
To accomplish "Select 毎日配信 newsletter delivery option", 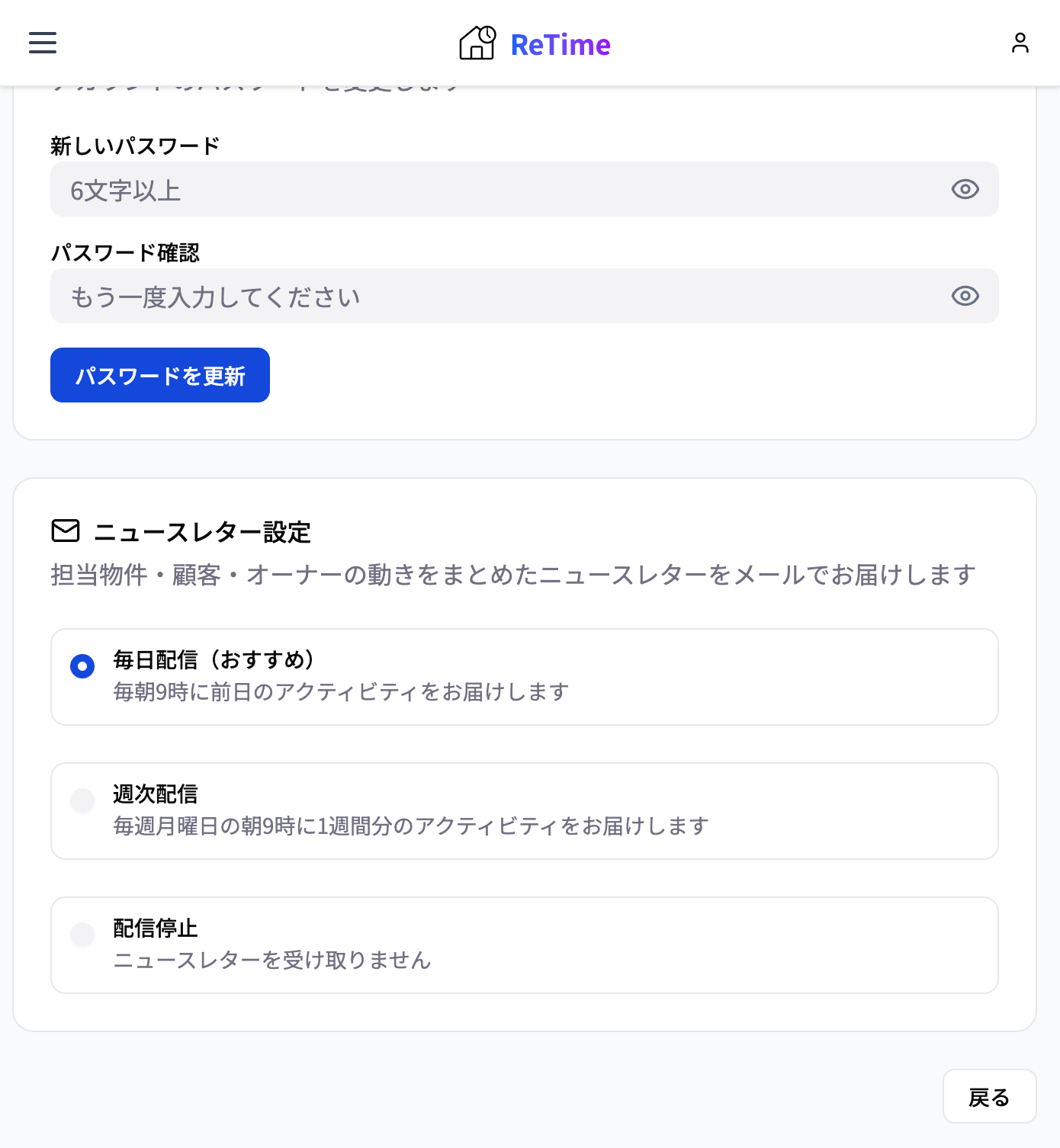I will pyautogui.click(x=82, y=665).
